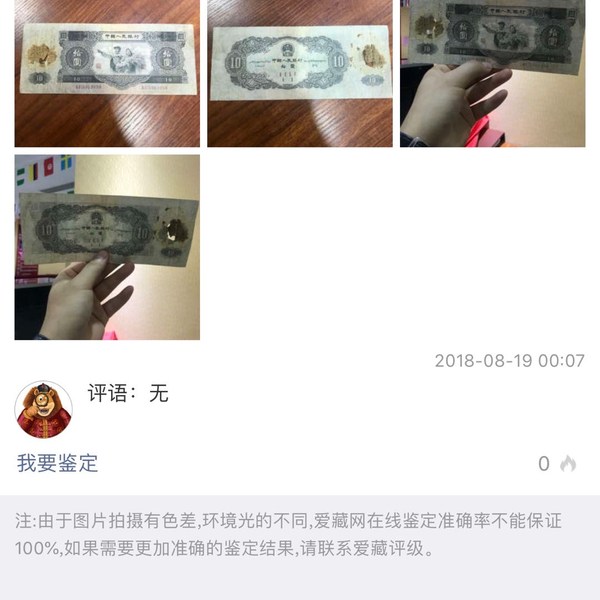600x600 pixels.
Task: Open the banknote back photo on the wooden table
Action: [299, 73]
